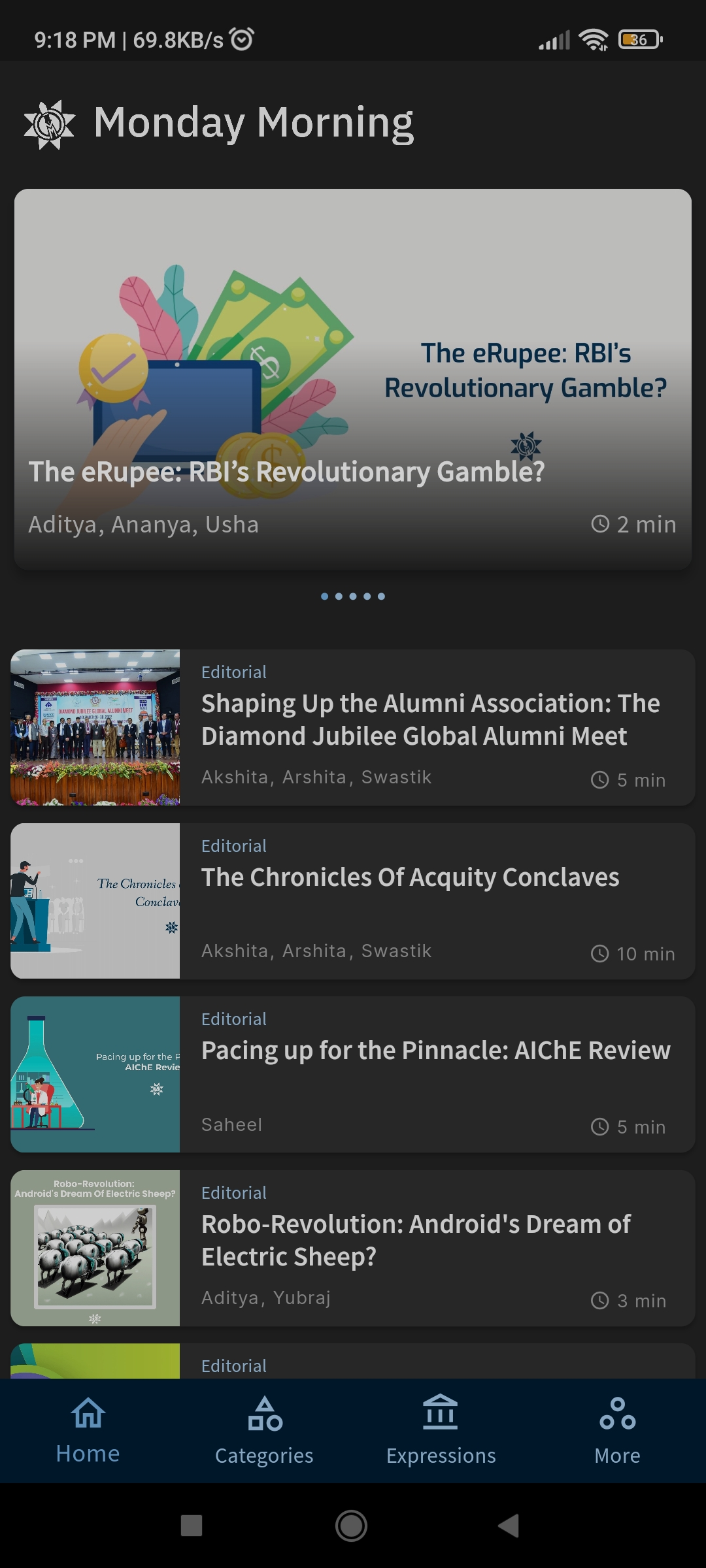Switch to the Categories tab

pos(264,1431)
